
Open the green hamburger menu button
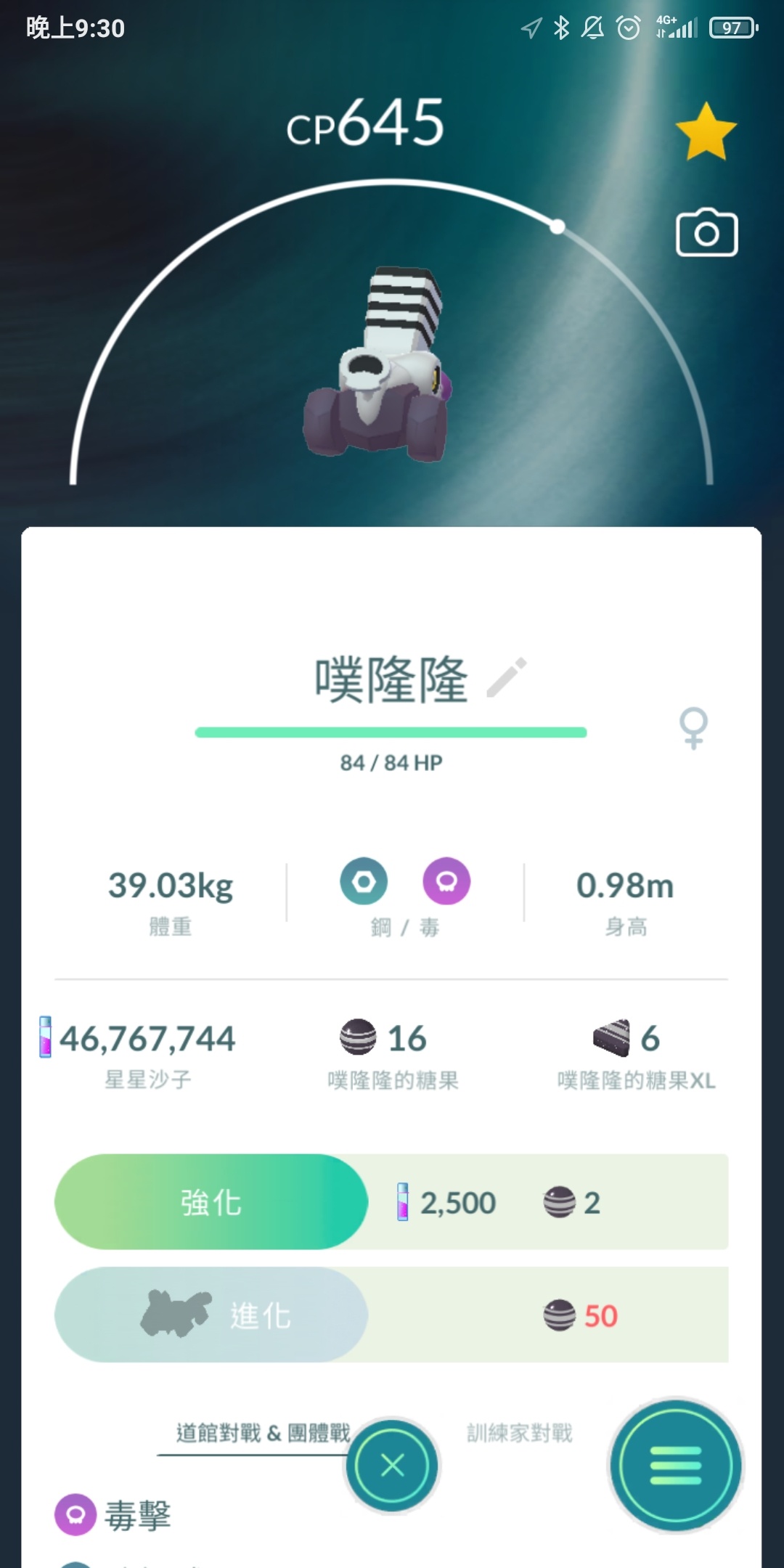pyautogui.click(x=676, y=1465)
